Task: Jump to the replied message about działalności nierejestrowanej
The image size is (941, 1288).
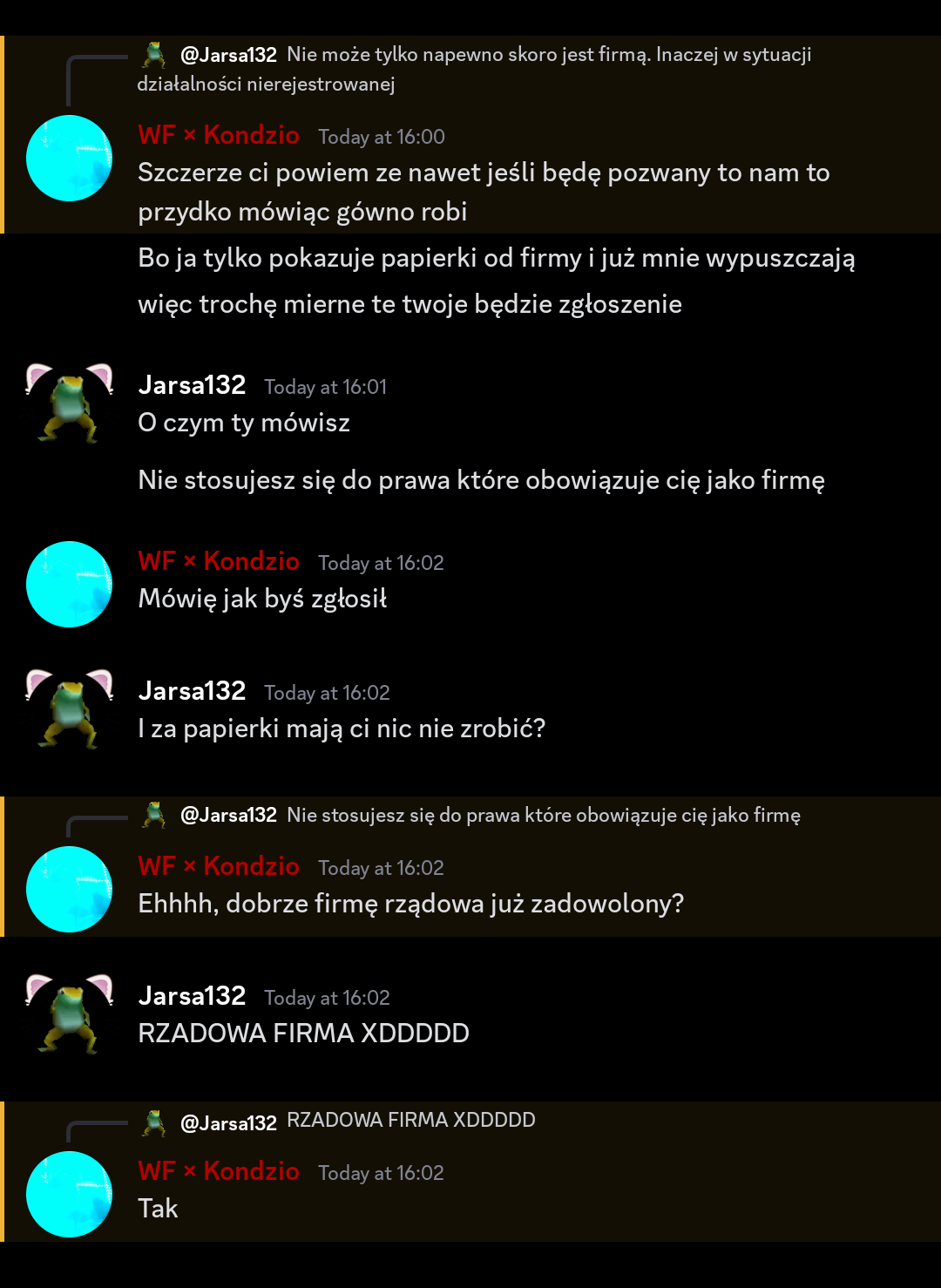Action: pos(549,56)
